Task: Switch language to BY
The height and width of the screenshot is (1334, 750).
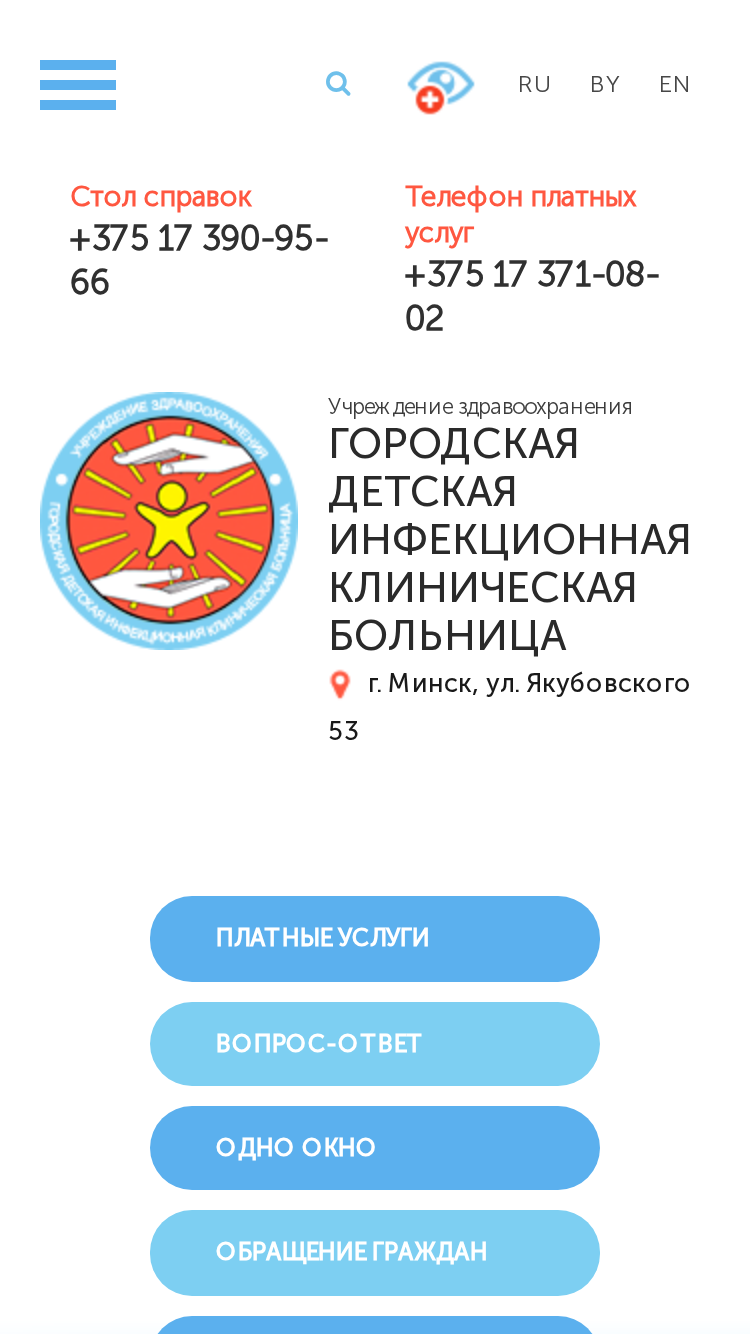Action: click(x=605, y=85)
